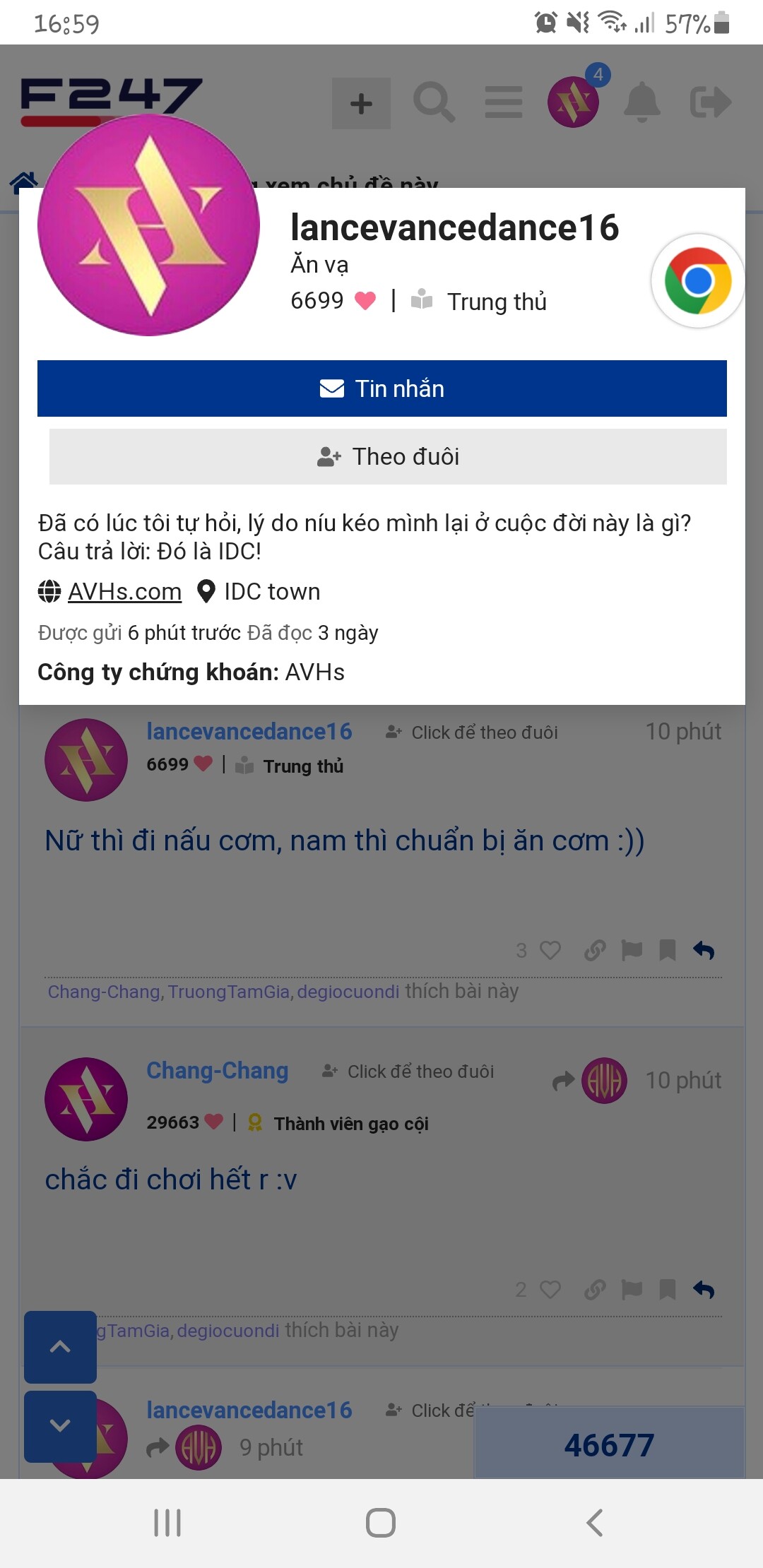Open the AVHs.com website link
Image resolution: width=763 pixels, height=1568 pixels.
[124, 591]
